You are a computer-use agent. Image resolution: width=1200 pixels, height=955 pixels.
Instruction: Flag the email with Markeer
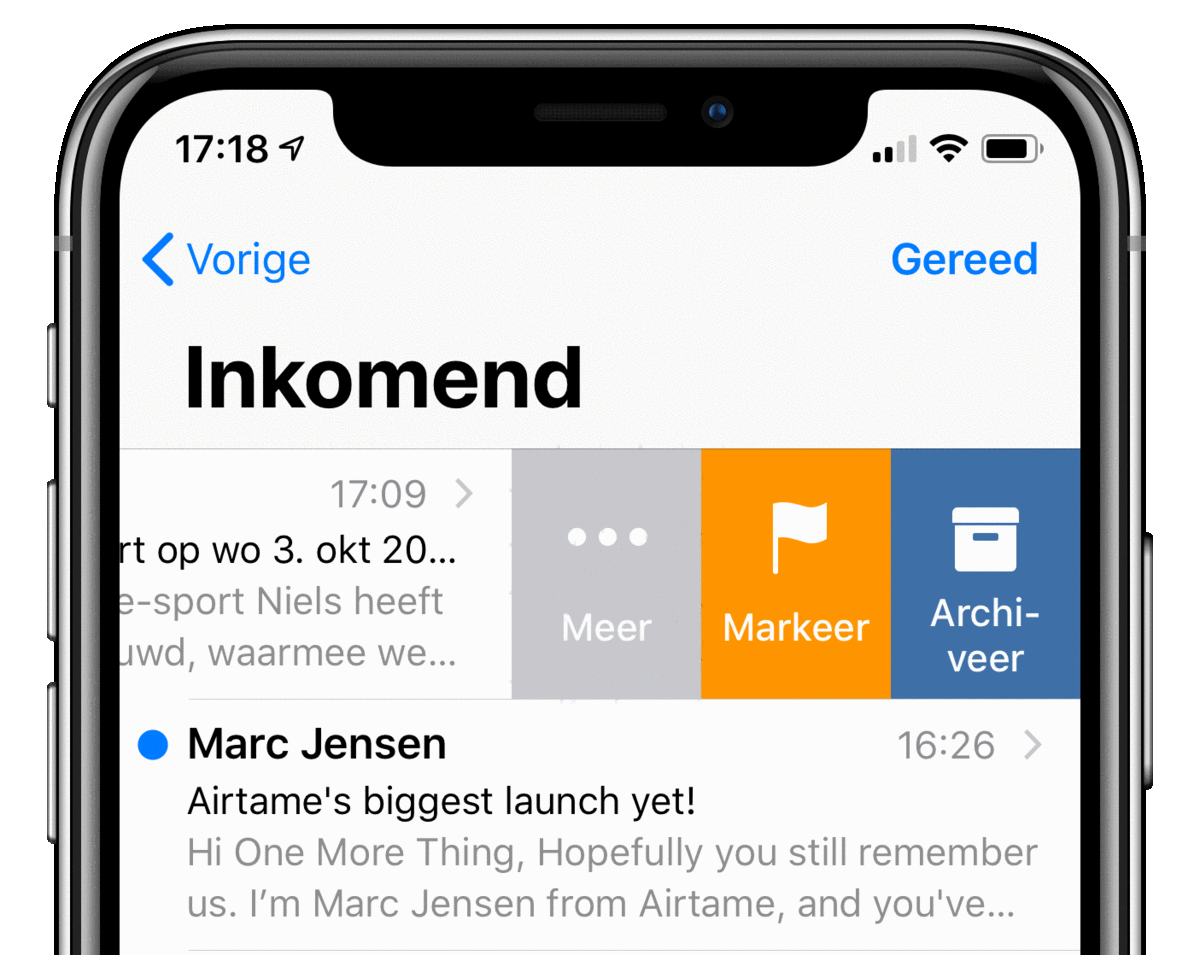[x=796, y=574]
